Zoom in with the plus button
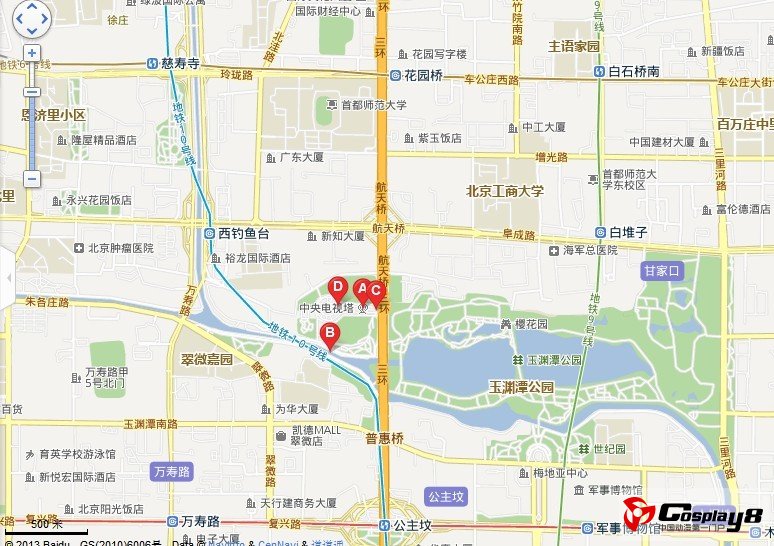774x546 pixels. click(32, 53)
